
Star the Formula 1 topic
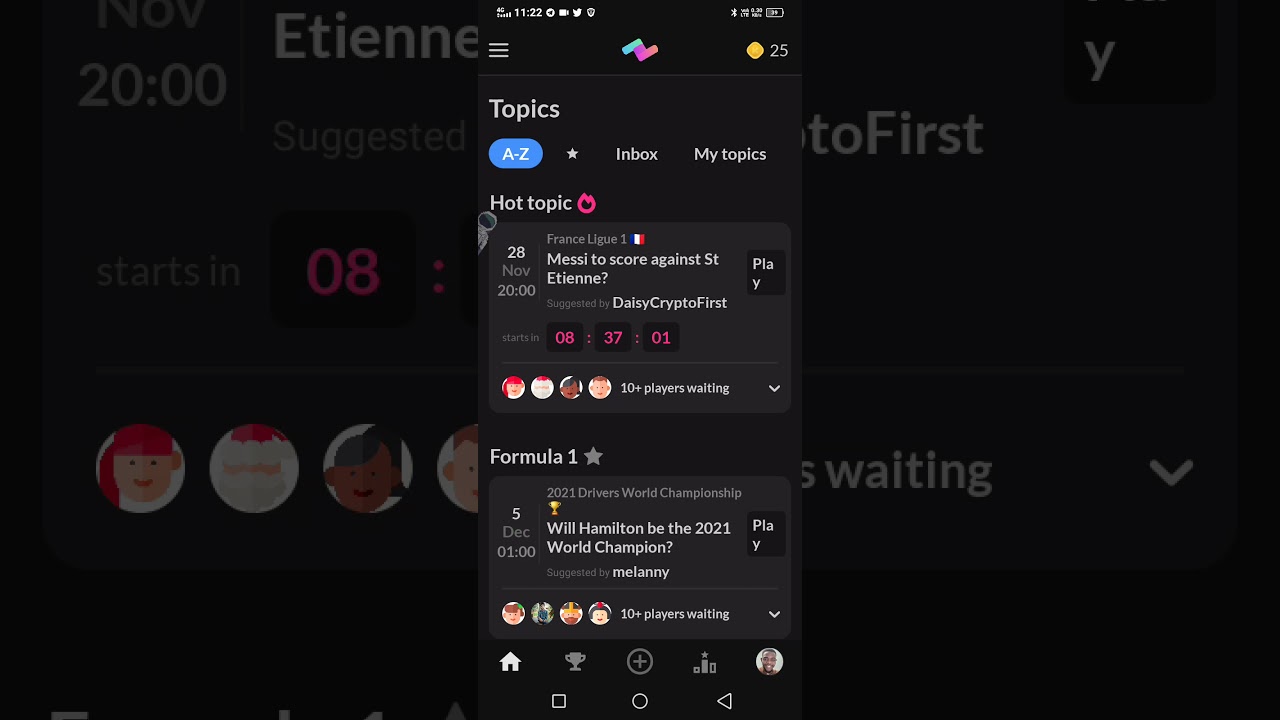593,457
